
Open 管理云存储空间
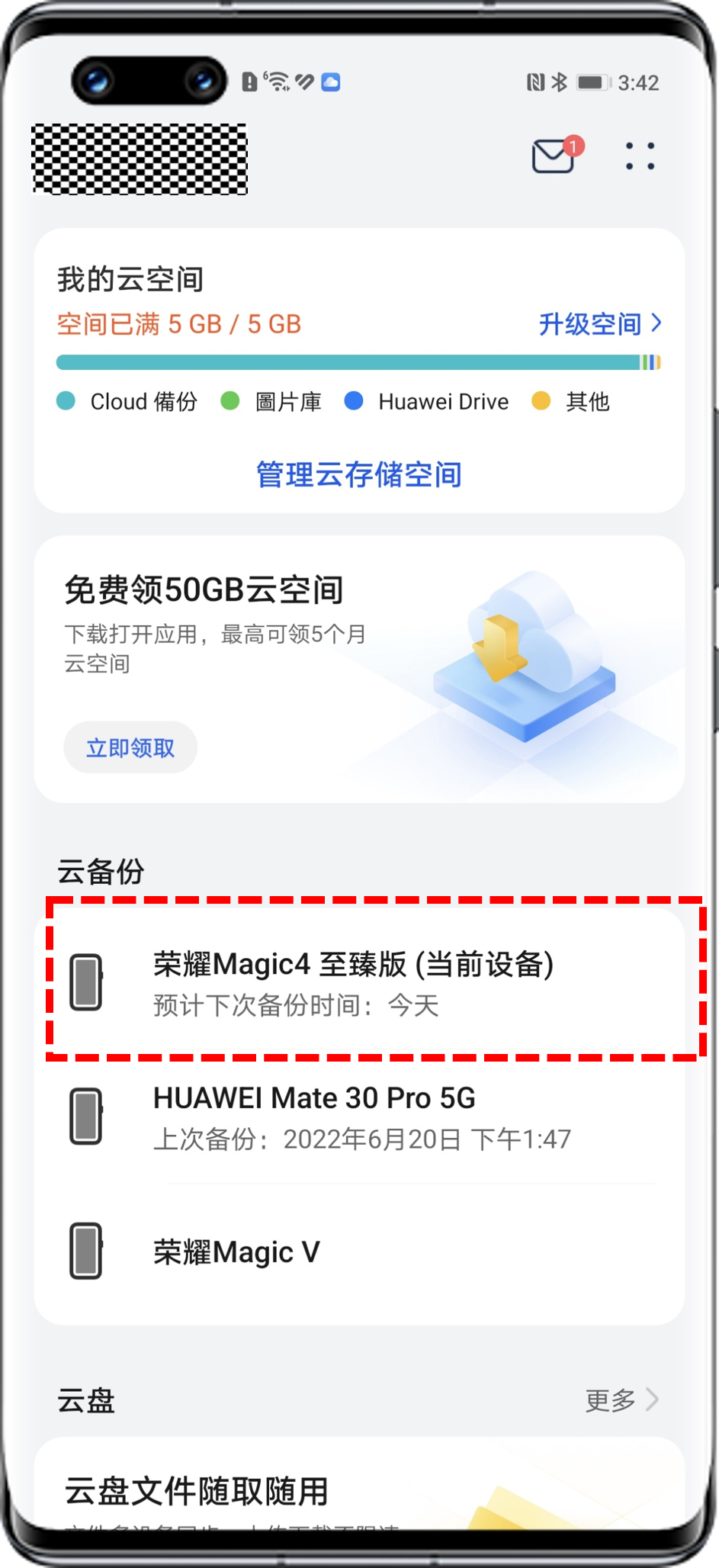coord(359,474)
